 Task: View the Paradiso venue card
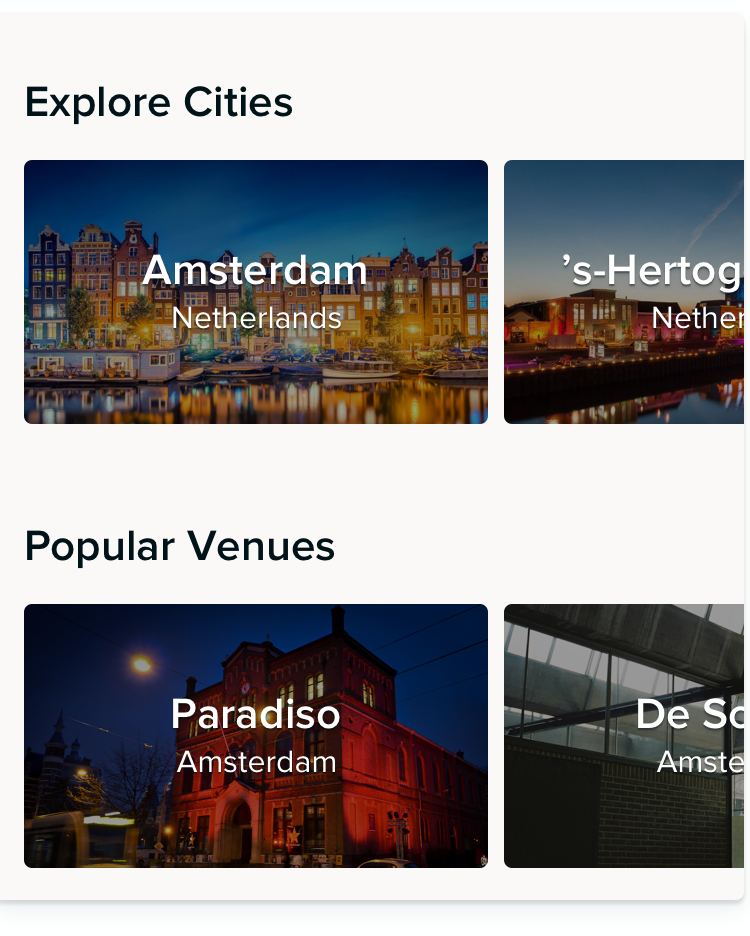point(256,736)
